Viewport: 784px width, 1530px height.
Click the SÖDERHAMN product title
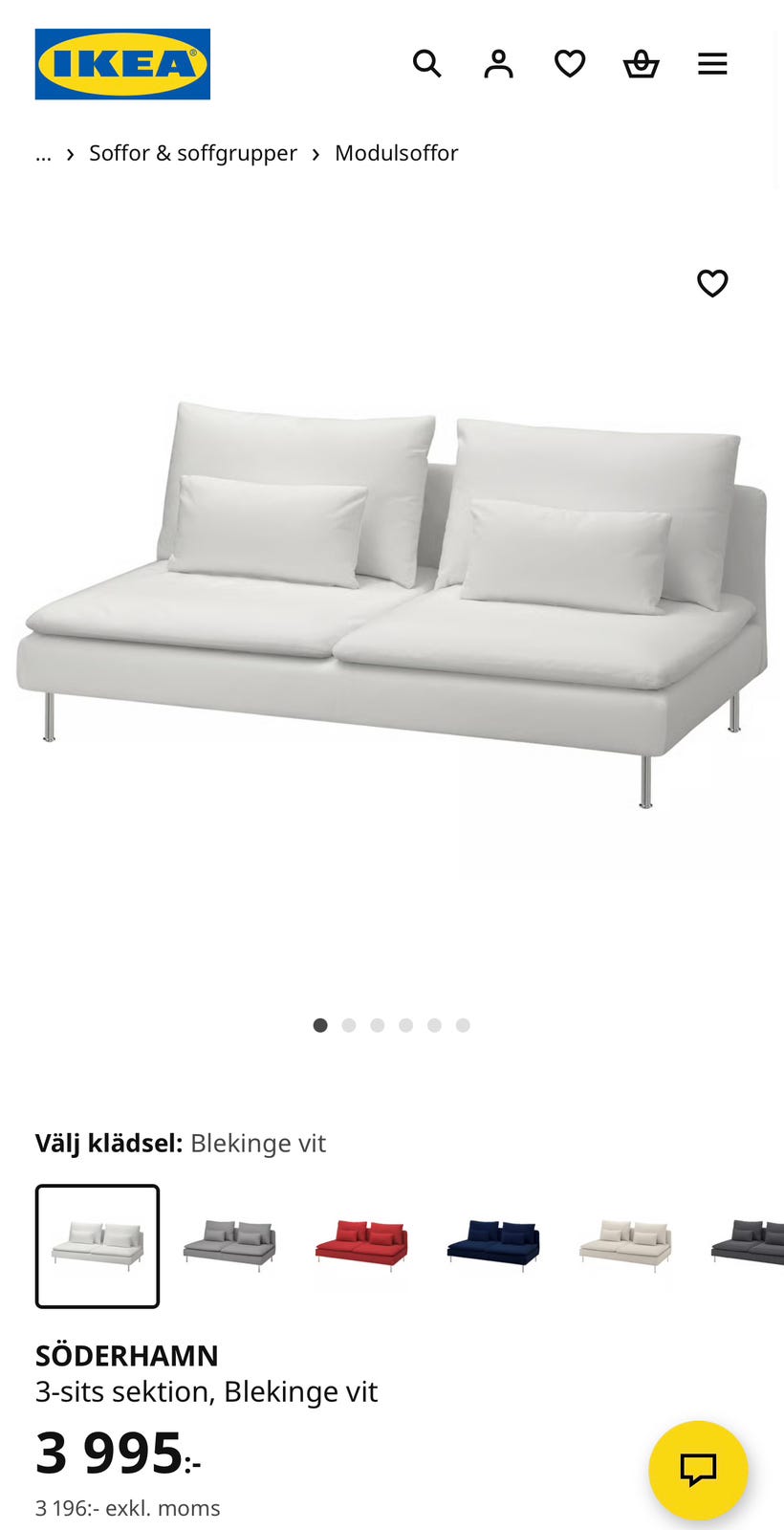[127, 1355]
